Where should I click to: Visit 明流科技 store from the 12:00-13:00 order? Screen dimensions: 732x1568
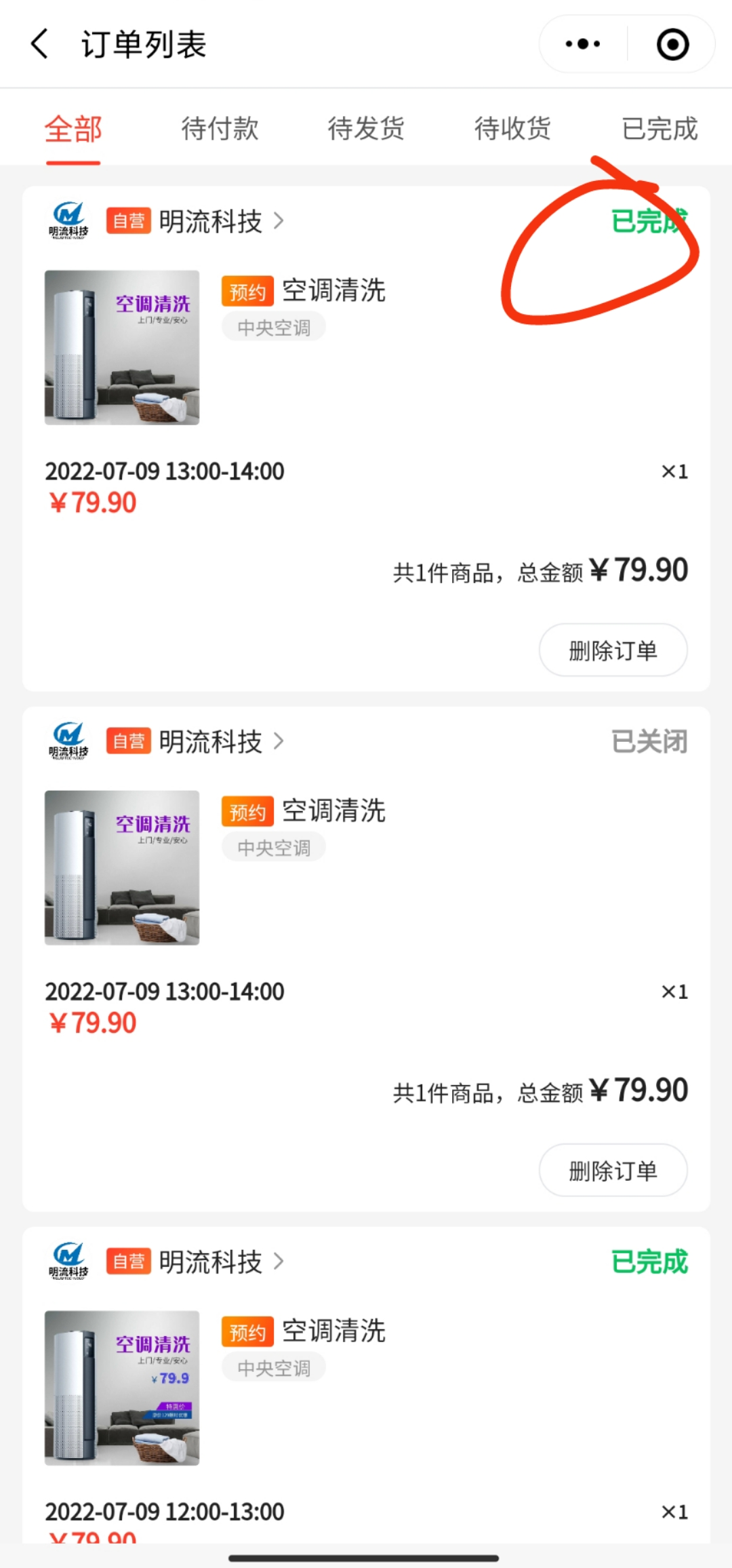click(210, 1261)
